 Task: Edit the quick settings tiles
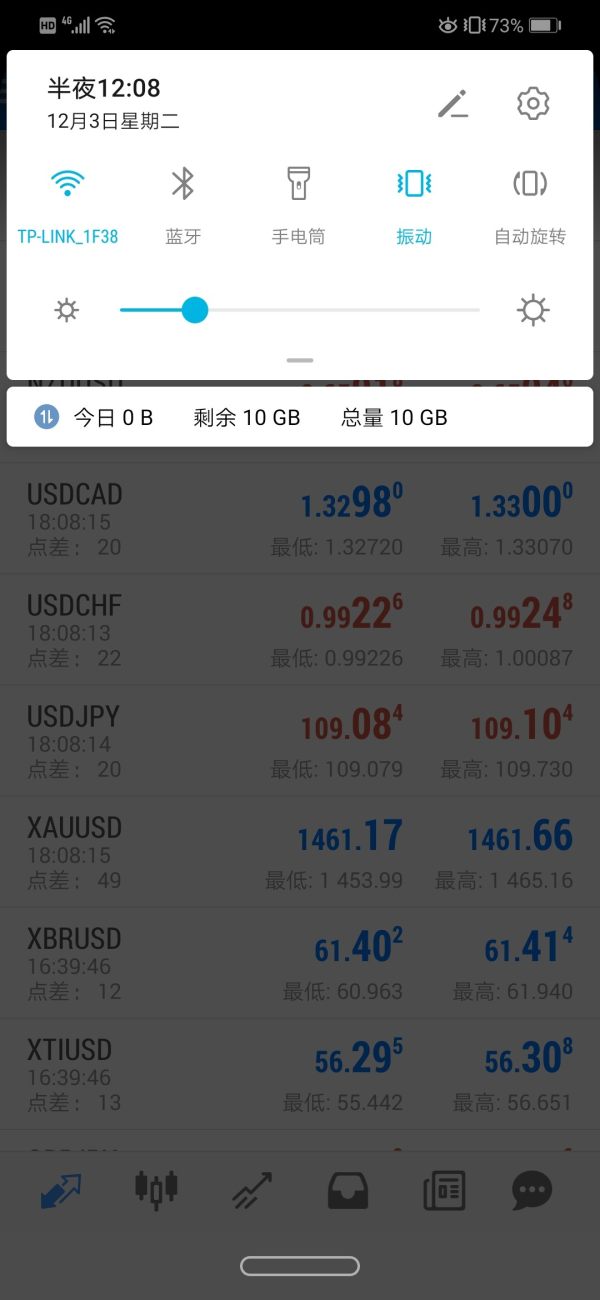pos(453,104)
